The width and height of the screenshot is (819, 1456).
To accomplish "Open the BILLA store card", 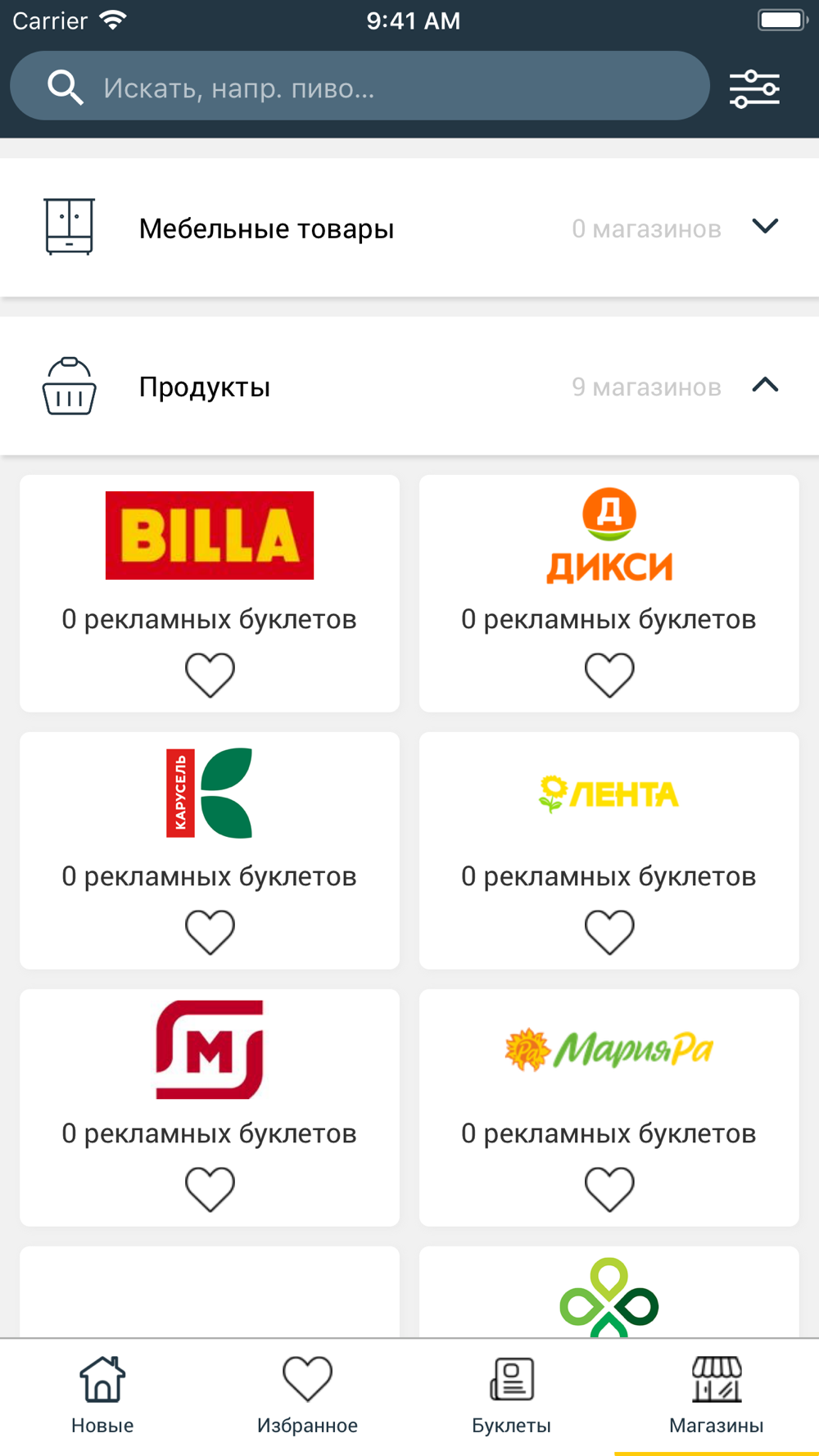I will click(x=210, y=594).
